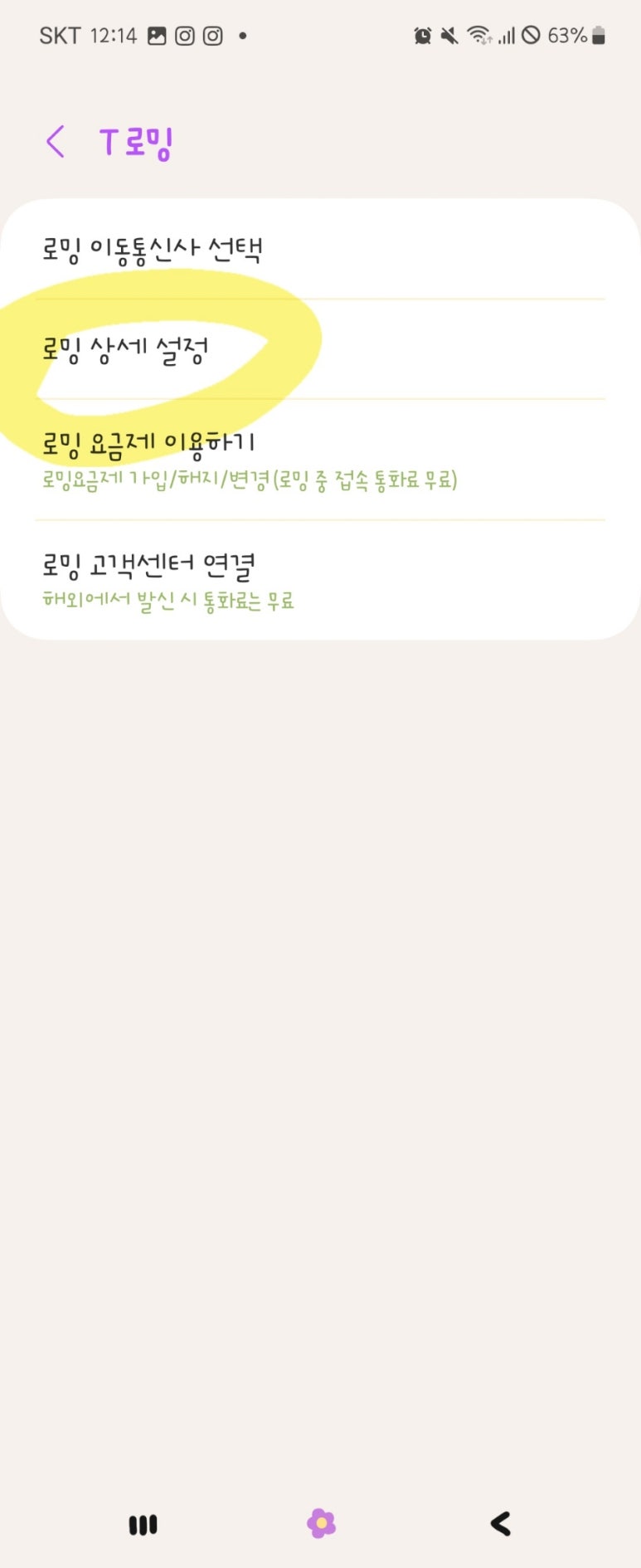
Task: Open 로밍 이동통신사 선택
Action: (319, 249)
